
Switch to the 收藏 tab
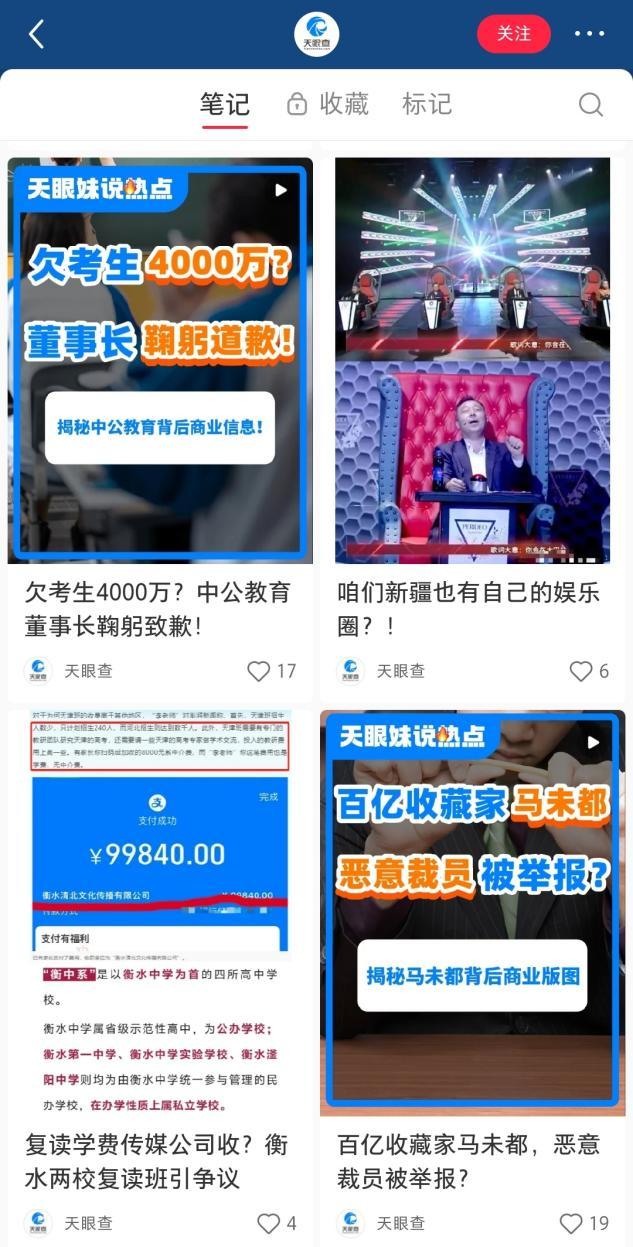(328, 104)
